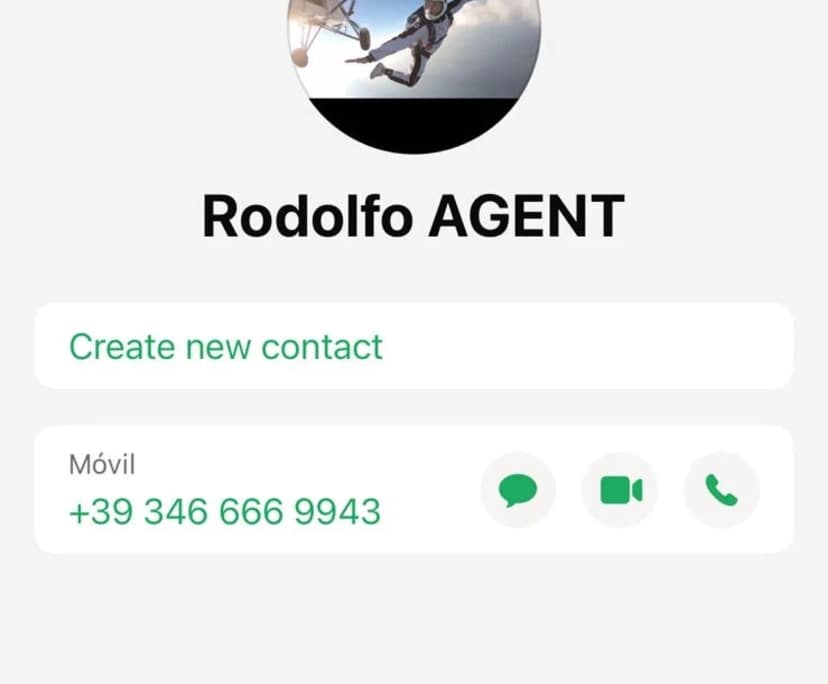Image resolution: width=828 pixels, height=684 pixels.
Task: Send a message to Rodolfo AGENT
Action: (518, 490)
